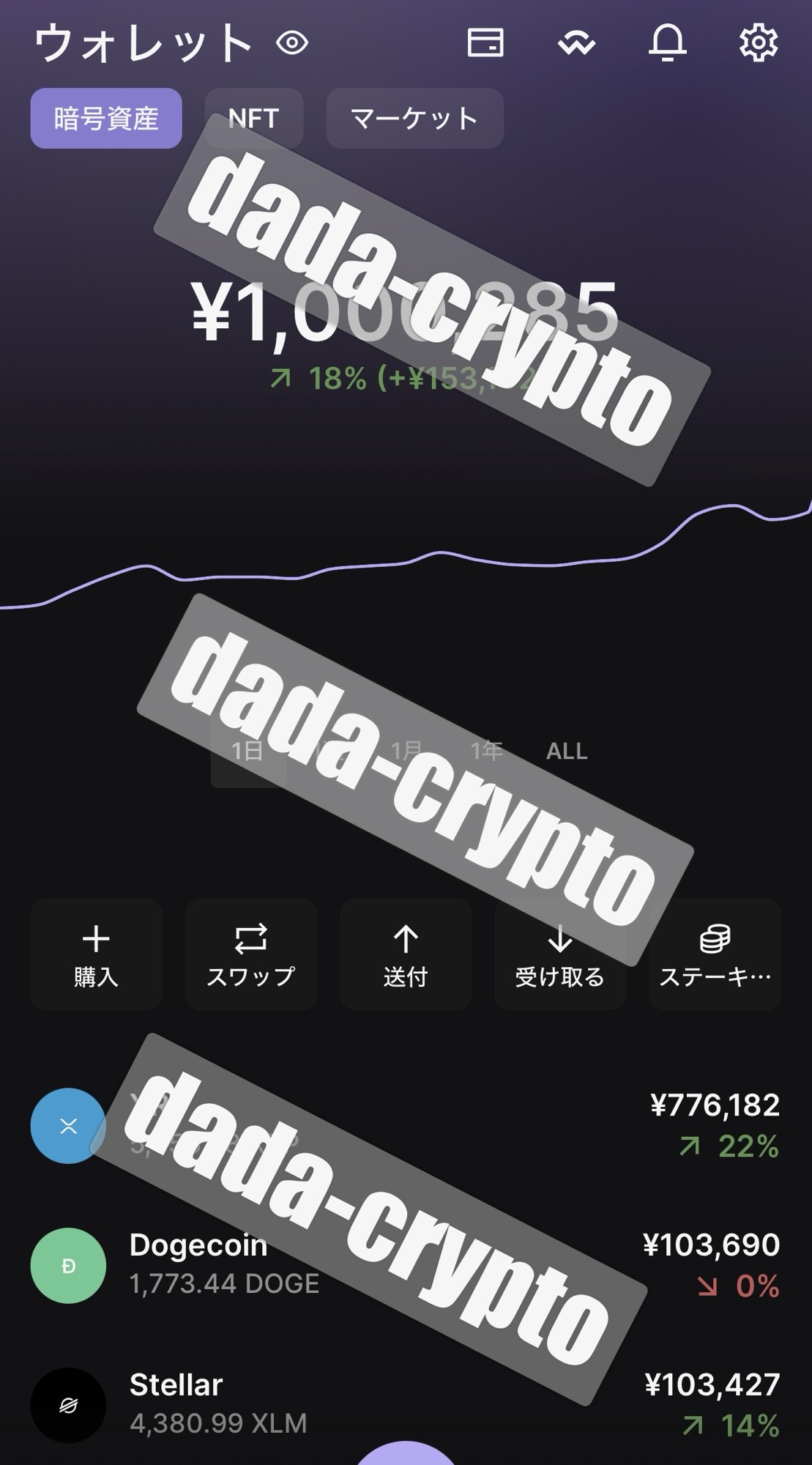The width and height of the screenshot is (812, 1465).
Task: Select the 1年 chart range
Action: pos(486,751)
